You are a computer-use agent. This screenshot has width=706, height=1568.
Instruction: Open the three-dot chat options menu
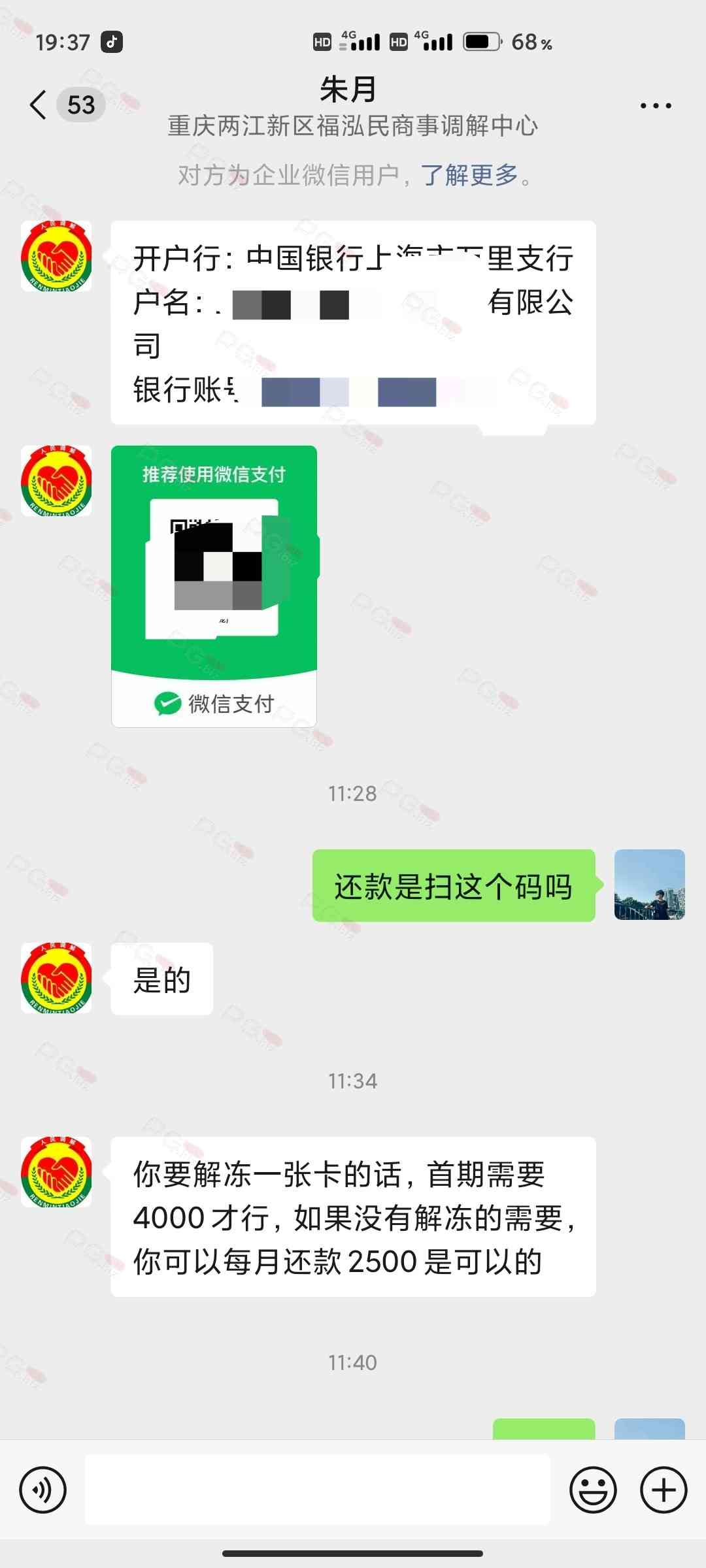(655, 105)
